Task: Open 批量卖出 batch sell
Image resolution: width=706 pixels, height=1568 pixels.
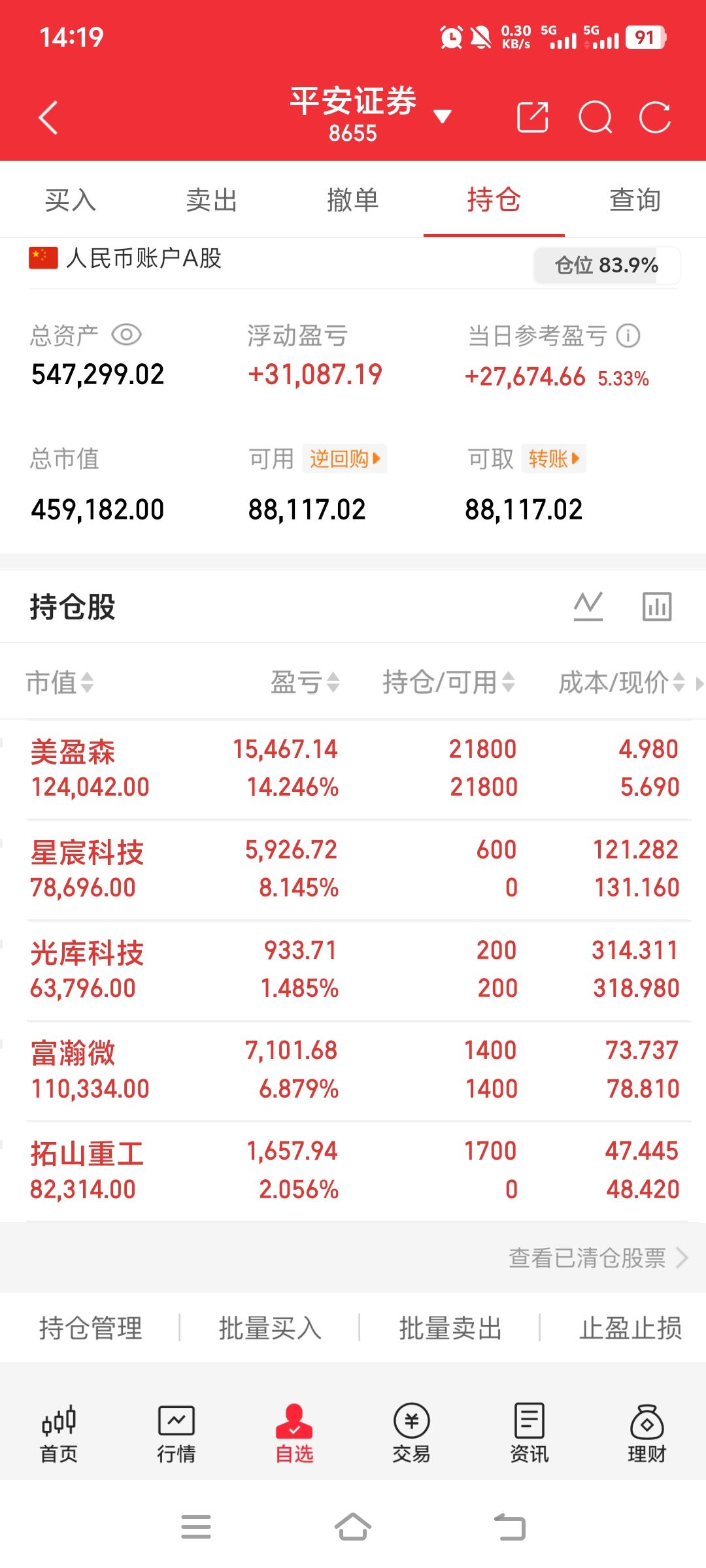Action: 450,1328
